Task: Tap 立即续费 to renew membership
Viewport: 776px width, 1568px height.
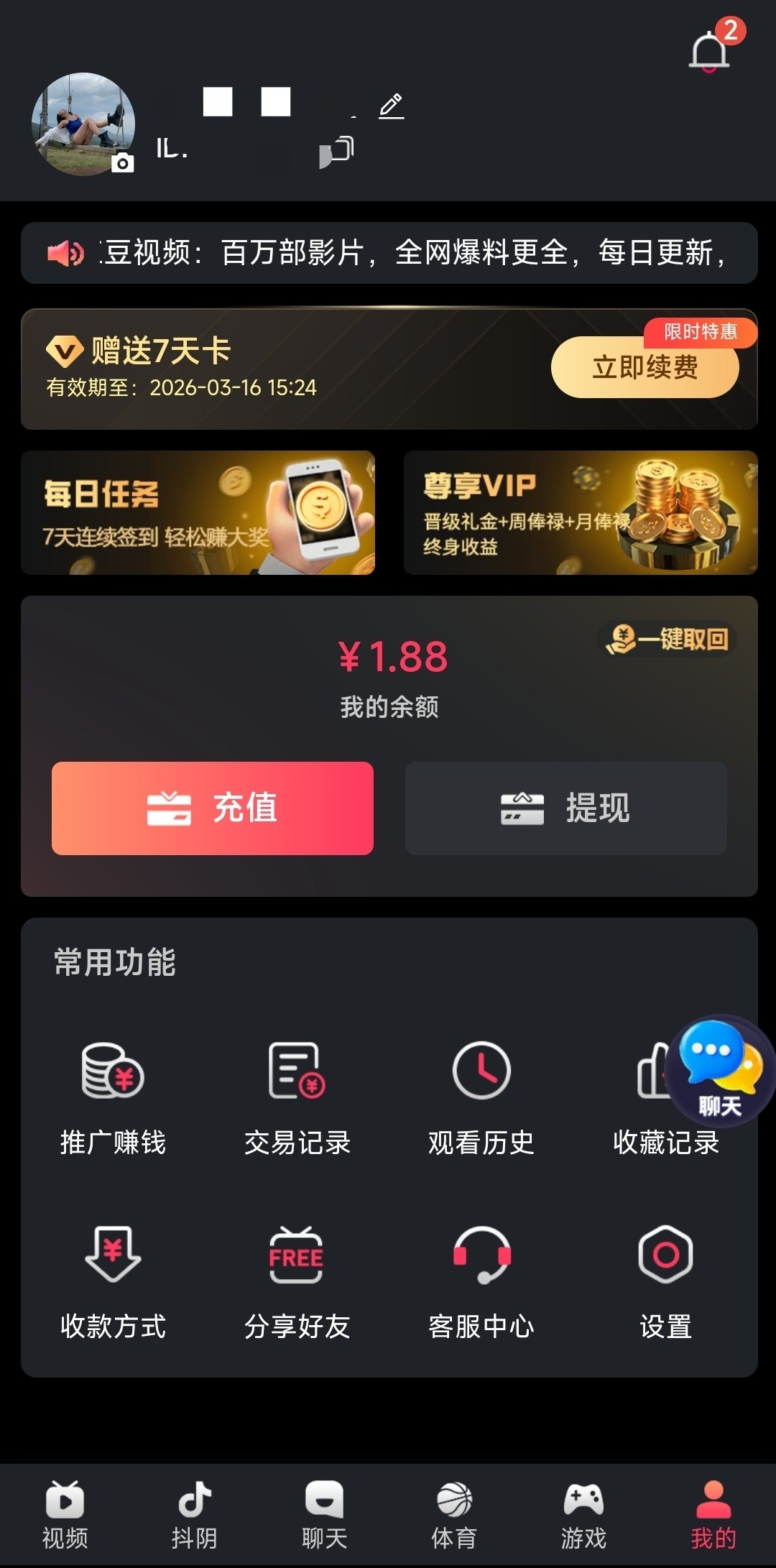Action: point(645,368)
